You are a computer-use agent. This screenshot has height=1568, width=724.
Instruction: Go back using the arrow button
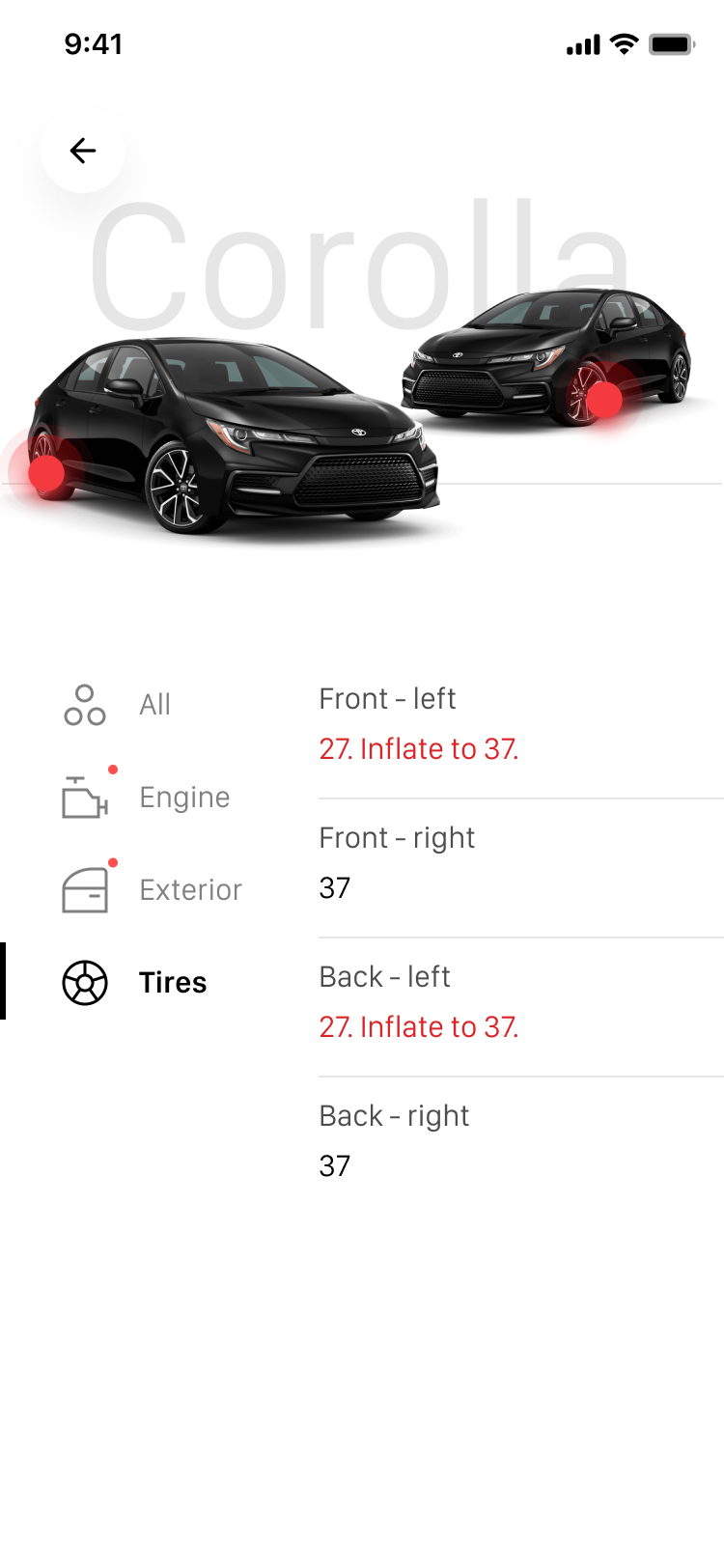[83, 151]
